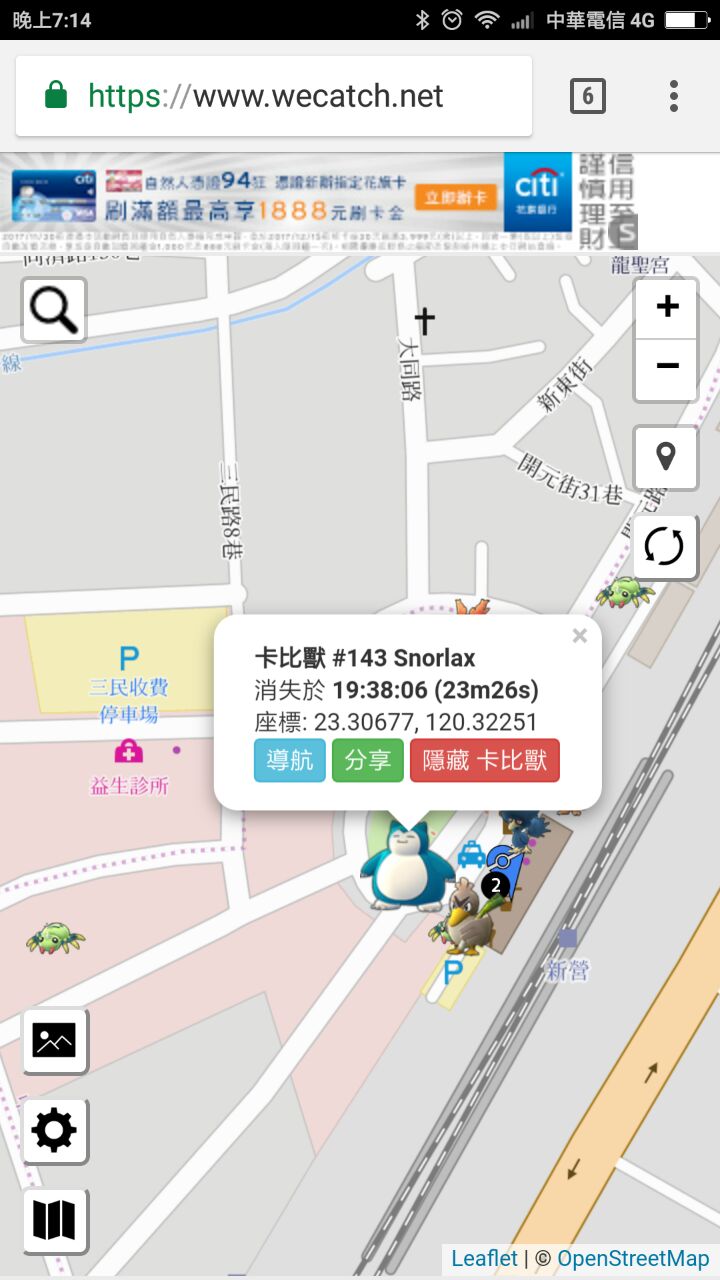The image size is (720, 1280).
Task: Refresh the map with the circular arrows
Action: tap(666, 547)
